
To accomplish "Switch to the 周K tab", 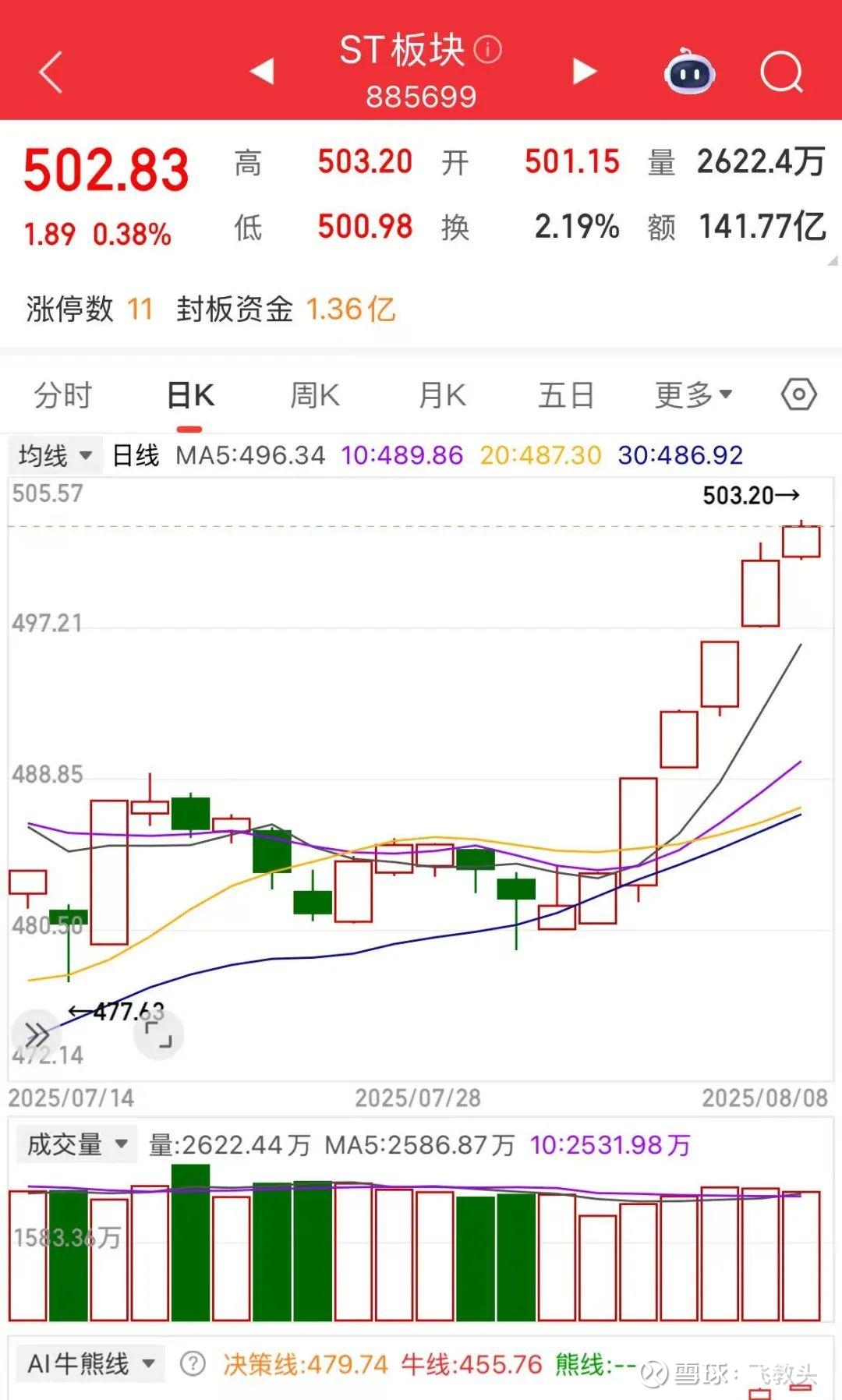I will (314, 395).
